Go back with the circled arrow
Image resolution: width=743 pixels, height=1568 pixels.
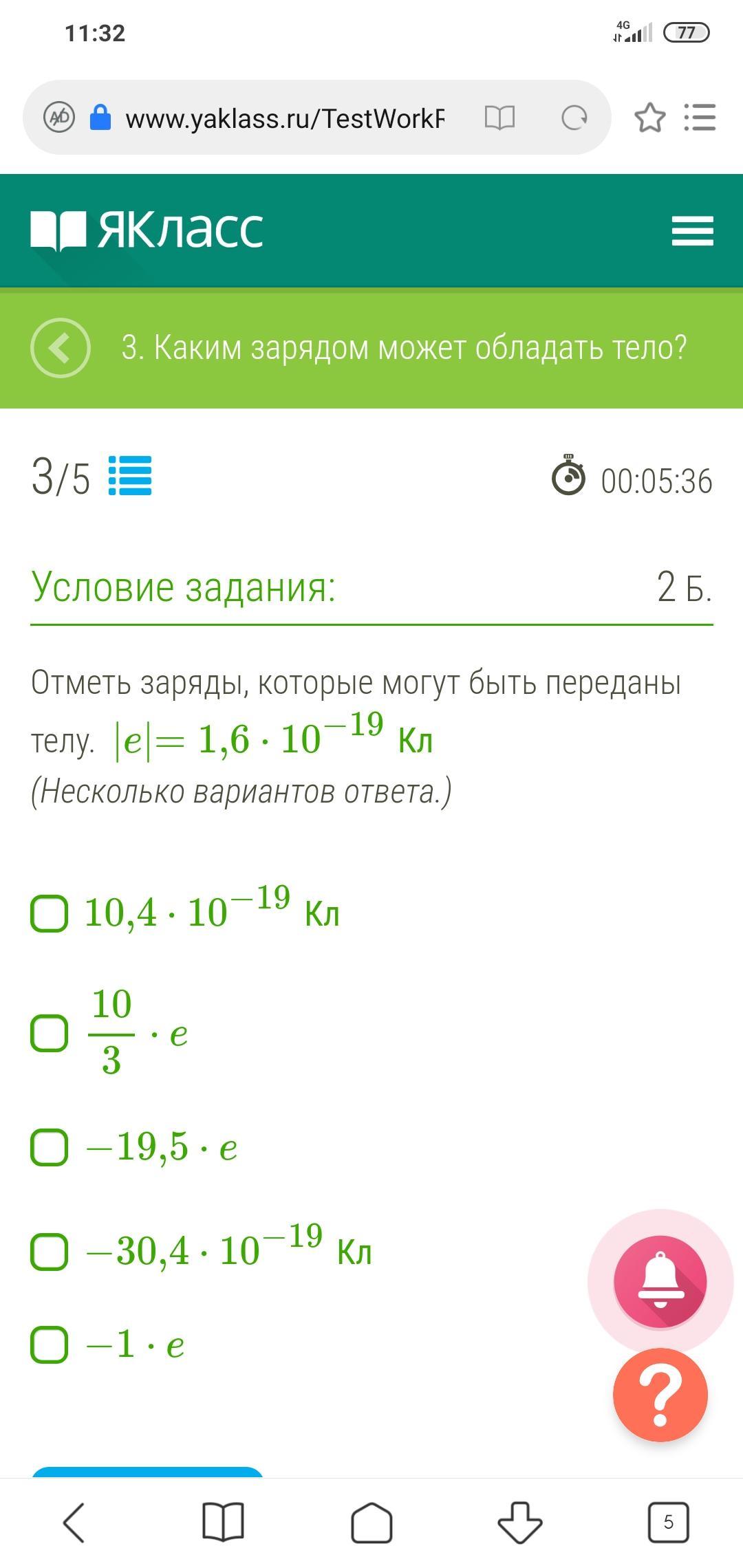pyautogui.click(x=61, y=348)
